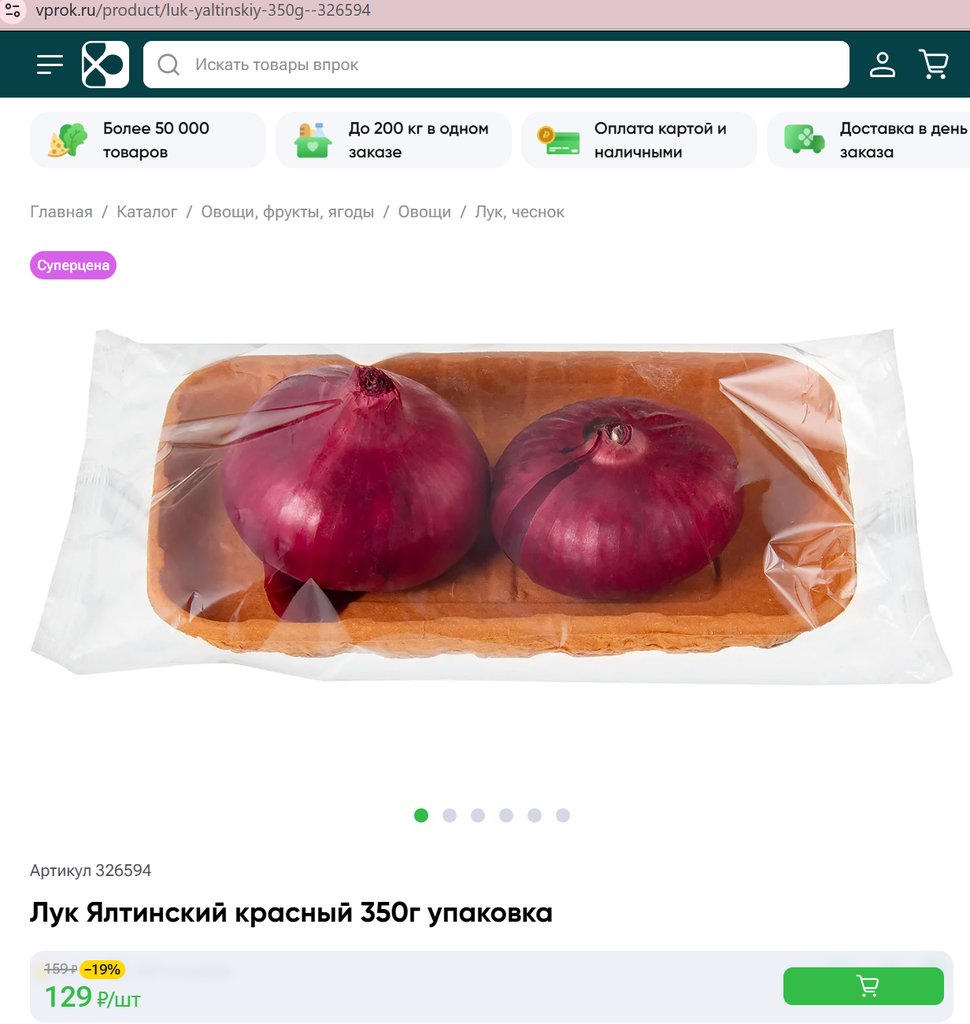
Task: Add the onion to cart with the green button
Action: [x=863, y=986]
